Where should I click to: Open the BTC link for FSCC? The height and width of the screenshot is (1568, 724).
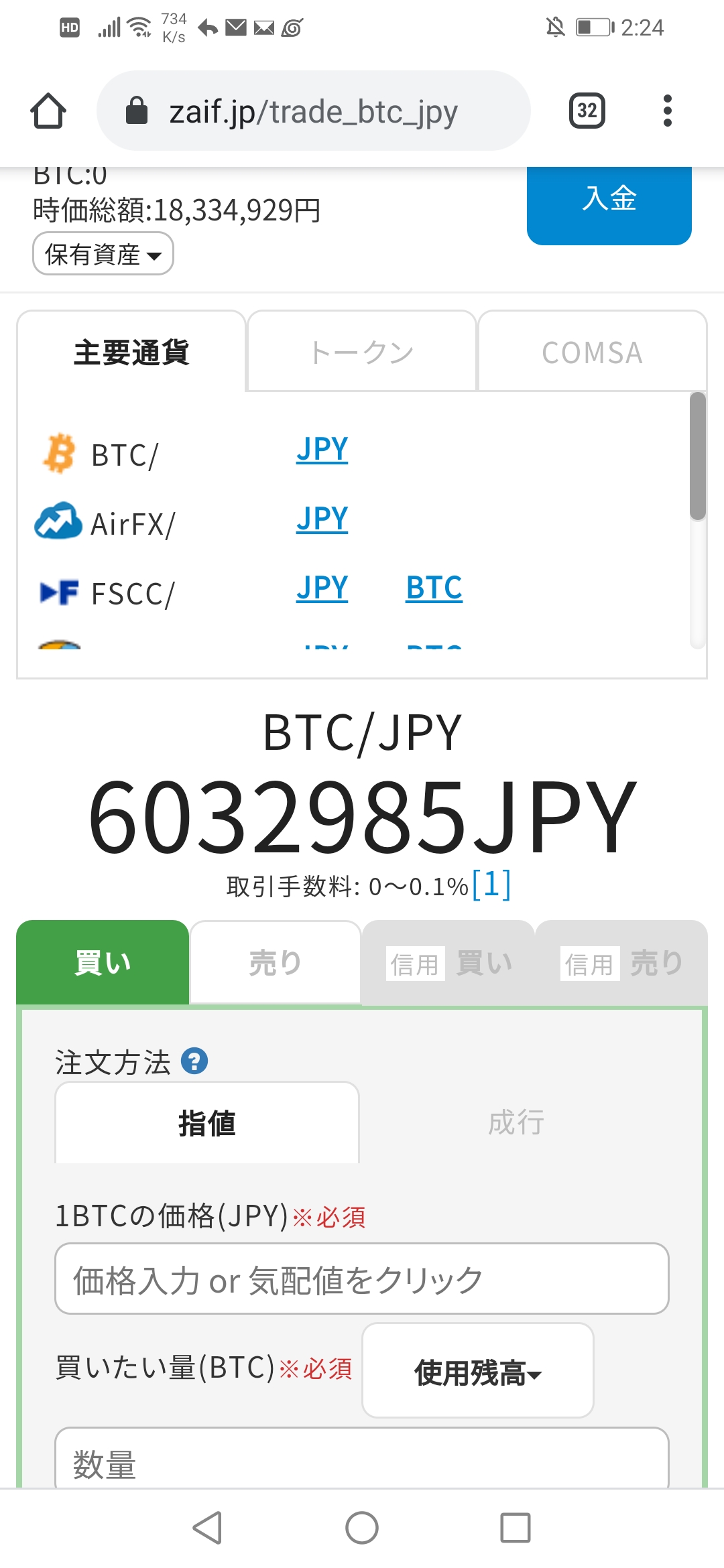click(434, 588)
